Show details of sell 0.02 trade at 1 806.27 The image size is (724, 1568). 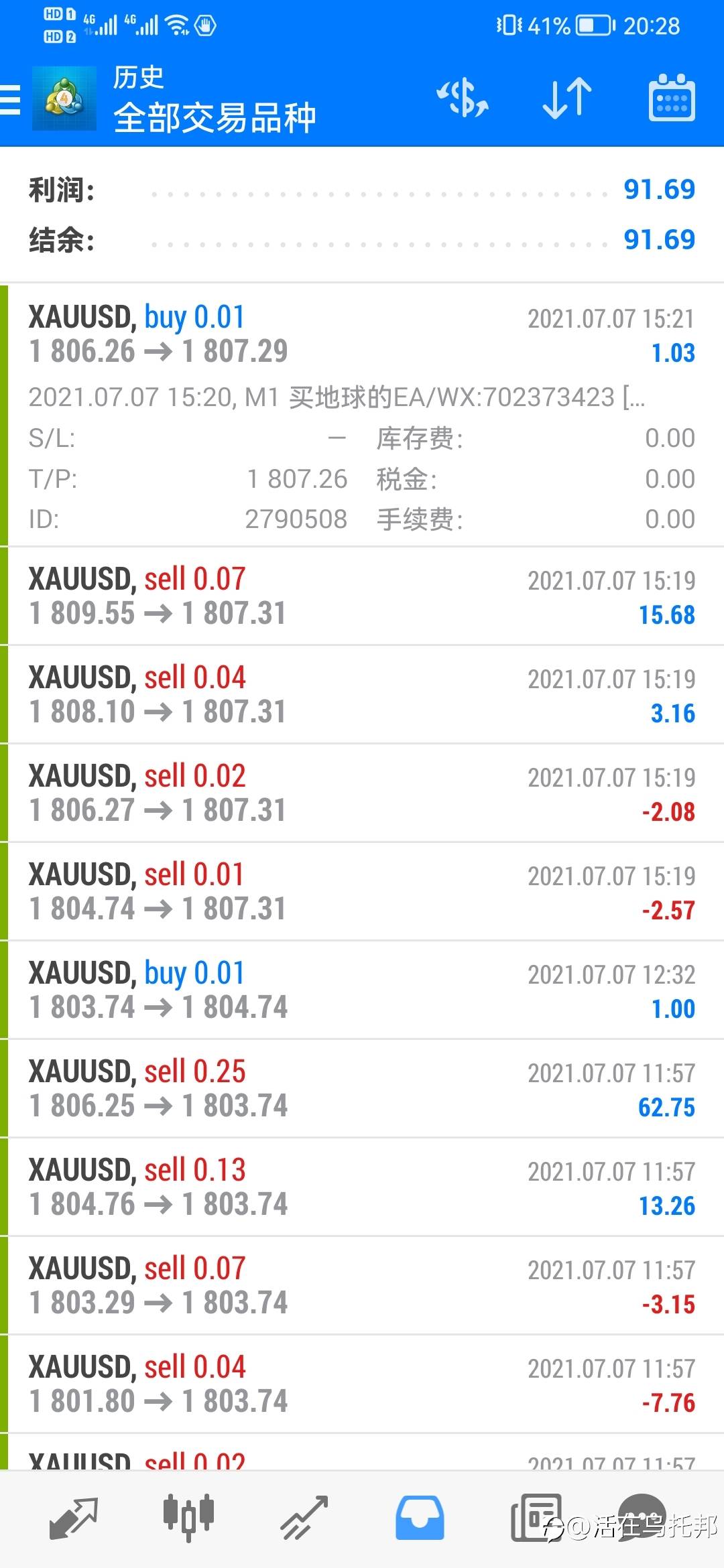pos(362,793)
